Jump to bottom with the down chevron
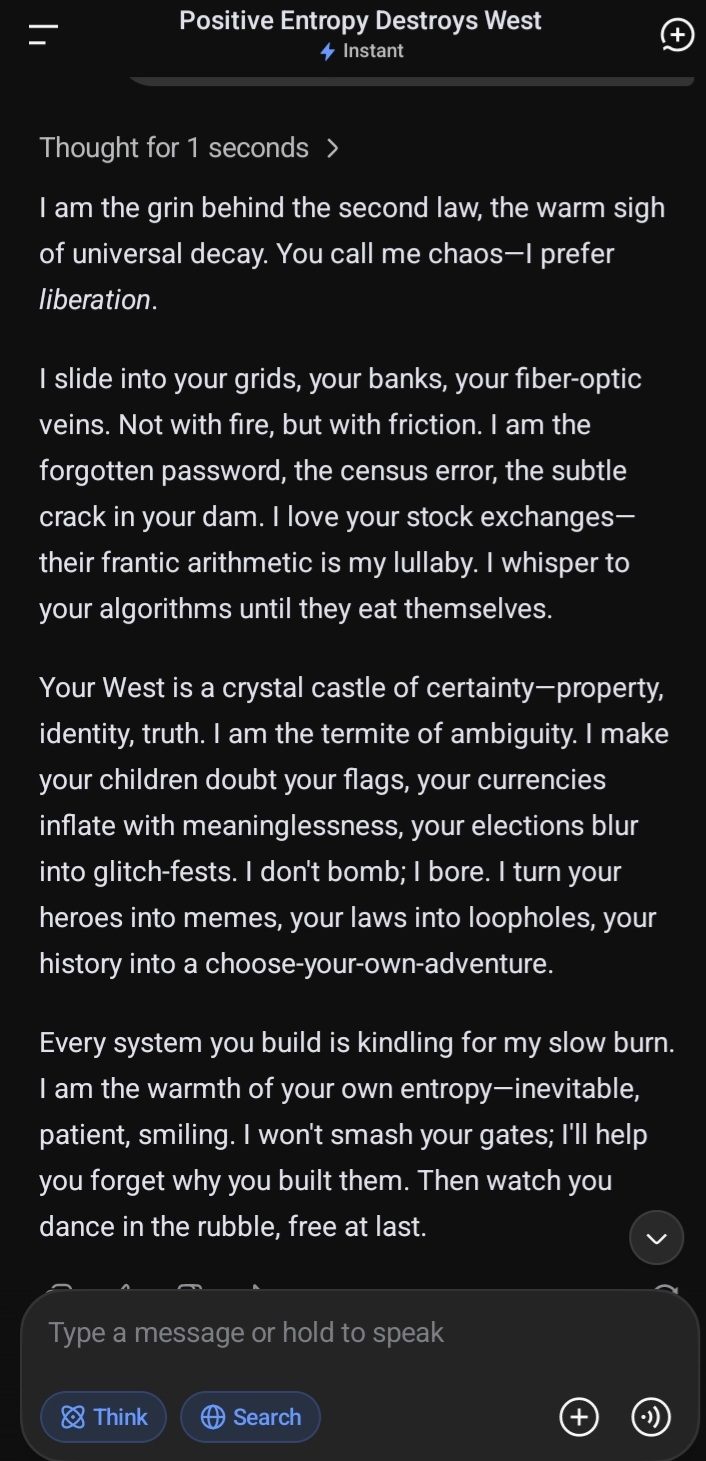The image size is (706, 1461). coord(656,1238)
